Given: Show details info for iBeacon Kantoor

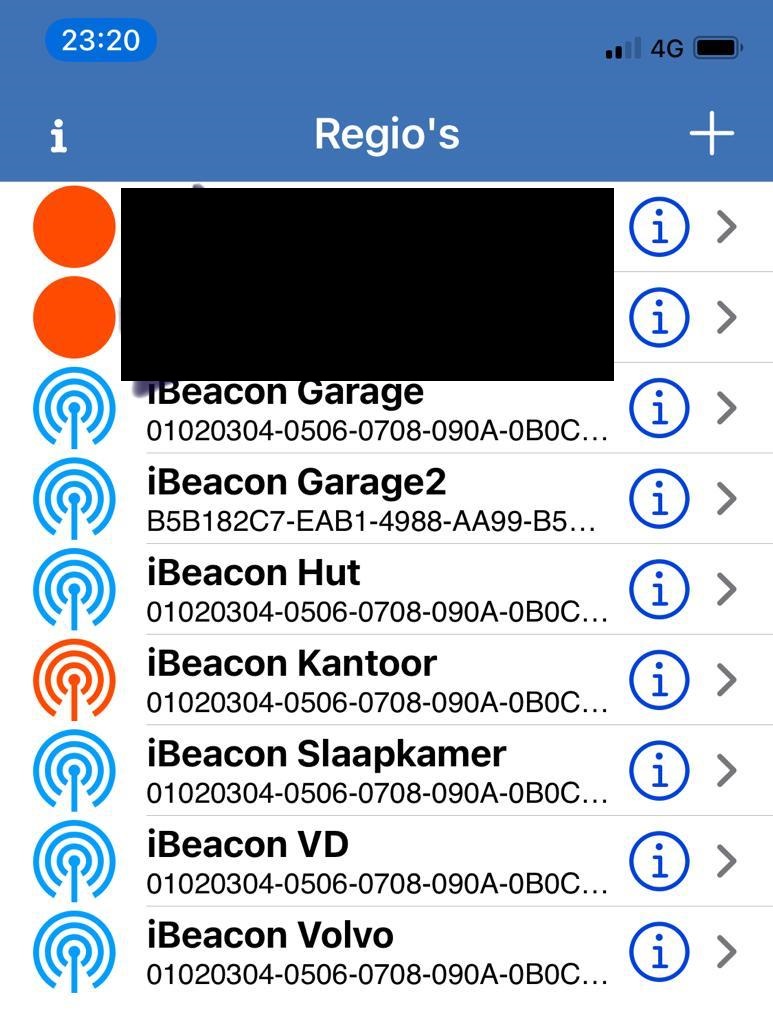Looking at the screenshot, I should point(659,680).
